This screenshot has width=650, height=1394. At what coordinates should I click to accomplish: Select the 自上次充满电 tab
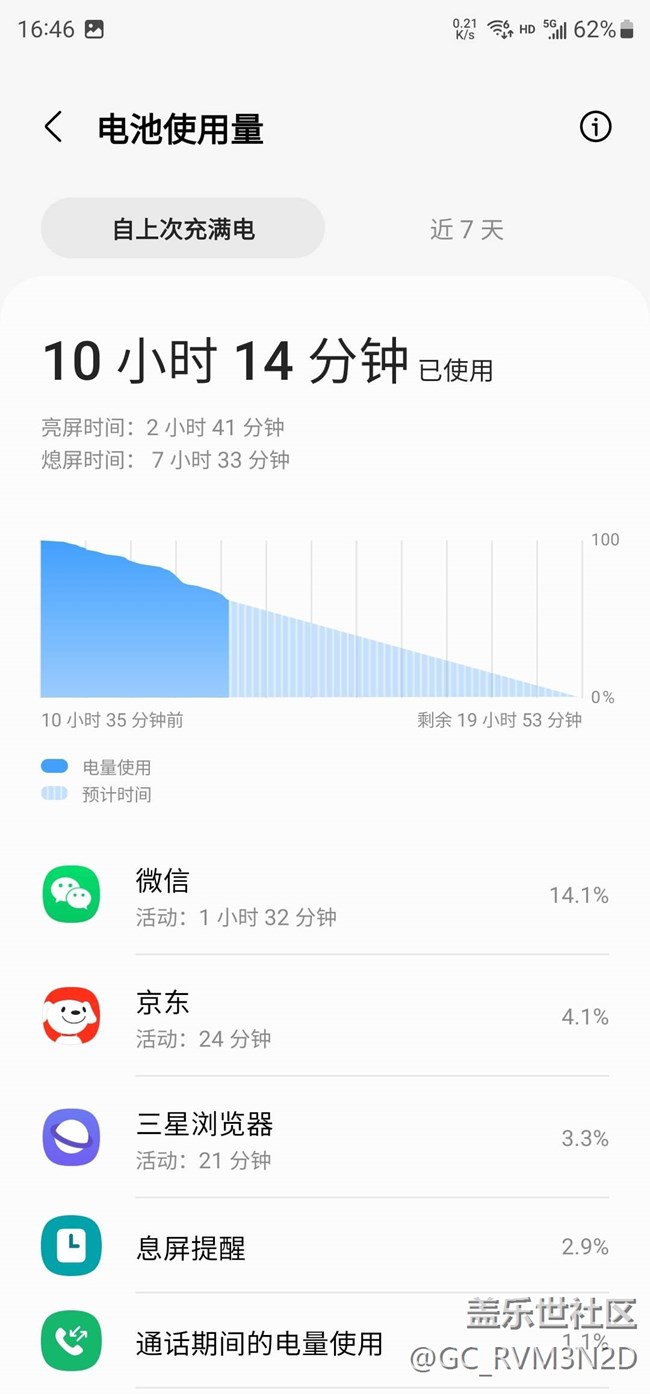point(183,229)
